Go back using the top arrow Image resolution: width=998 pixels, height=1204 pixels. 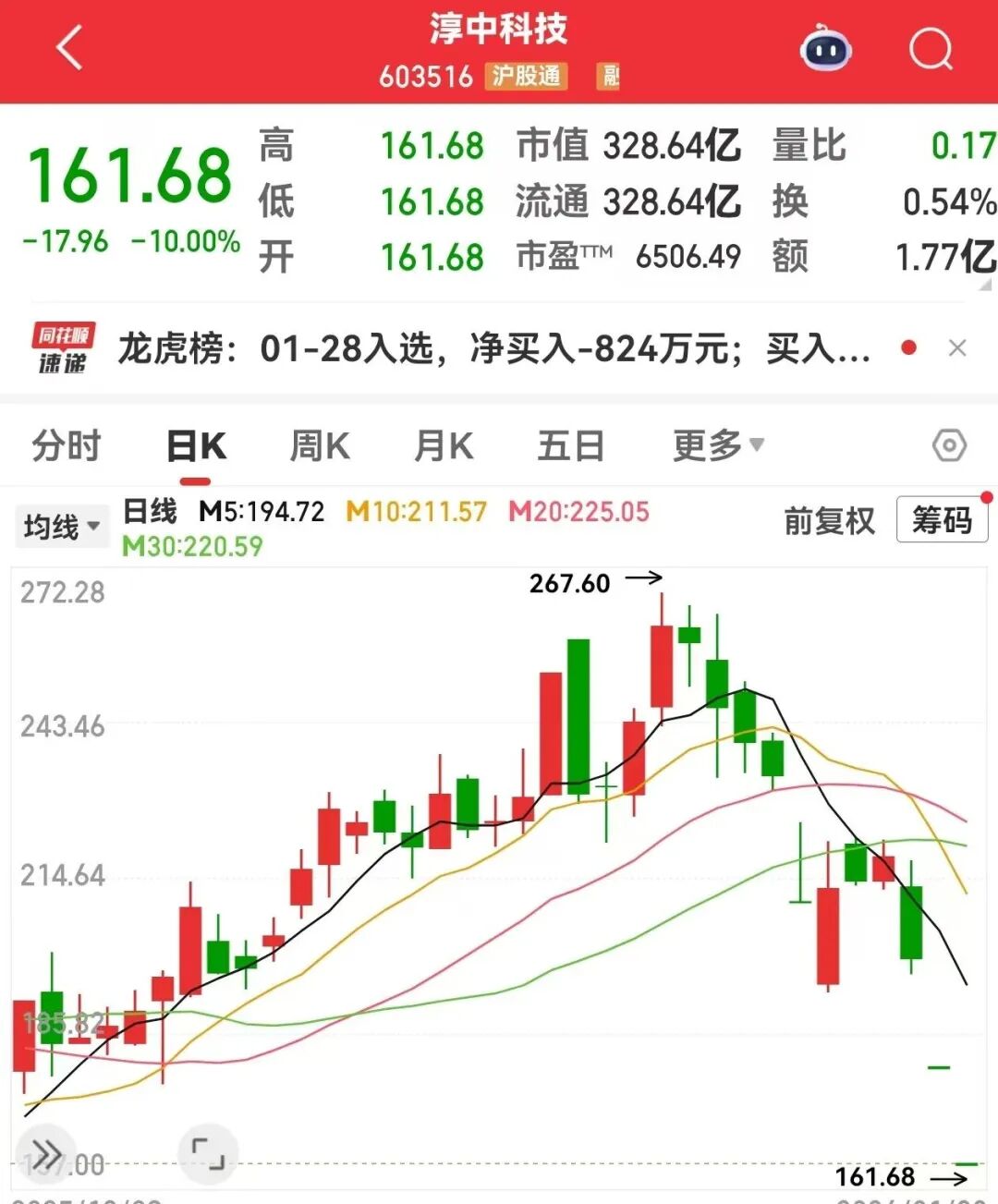(69, 48)
